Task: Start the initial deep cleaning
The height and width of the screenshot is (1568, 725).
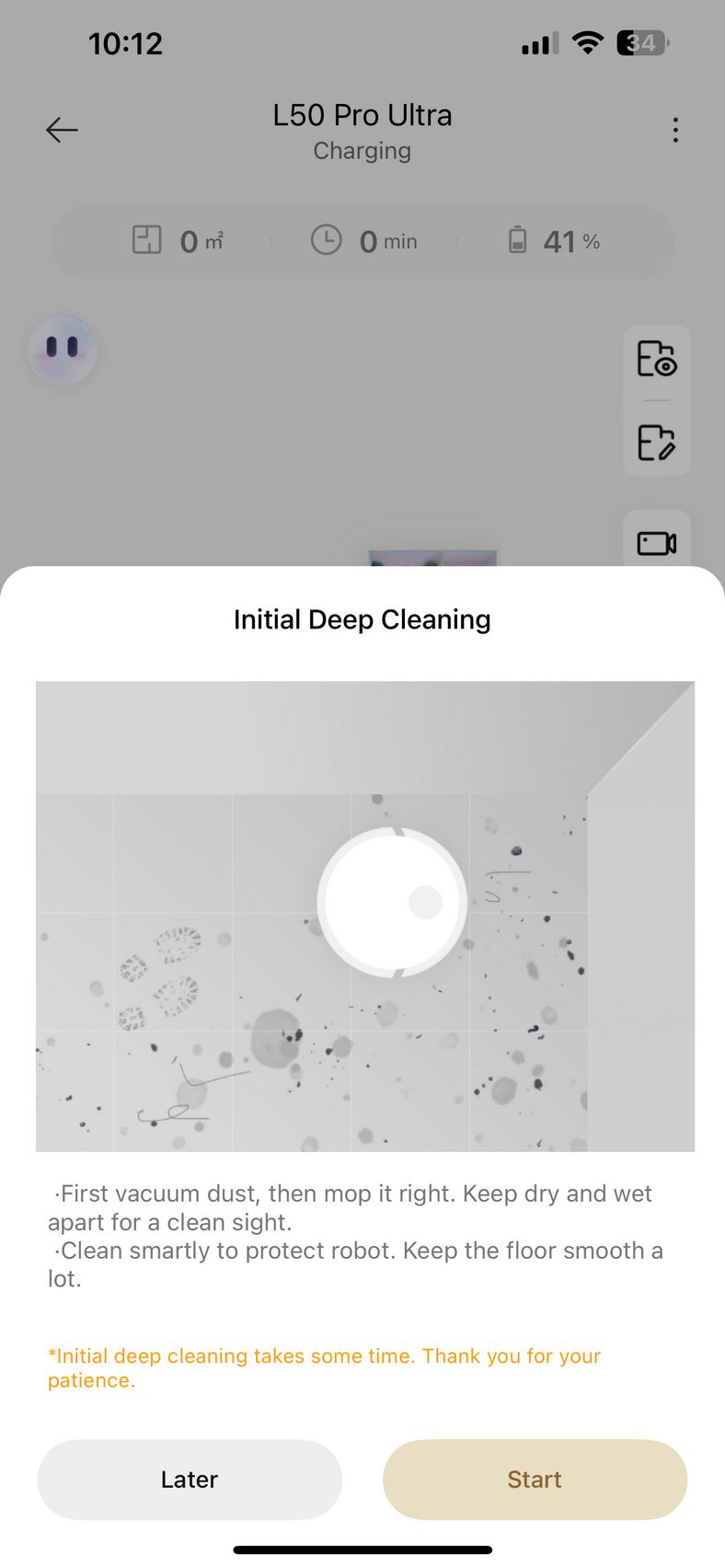Action: click(535, 1479)
